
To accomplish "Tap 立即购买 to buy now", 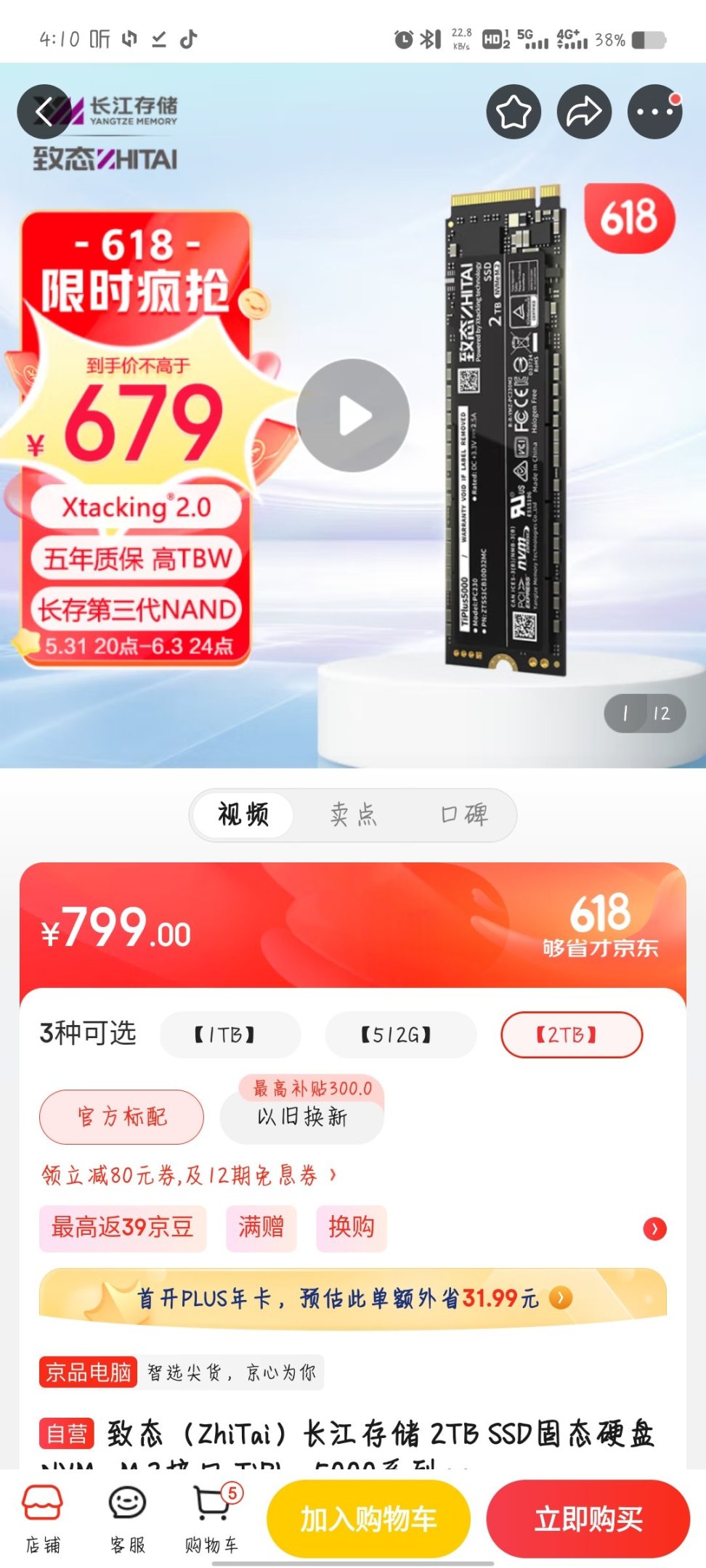I will pos(588,1519).
